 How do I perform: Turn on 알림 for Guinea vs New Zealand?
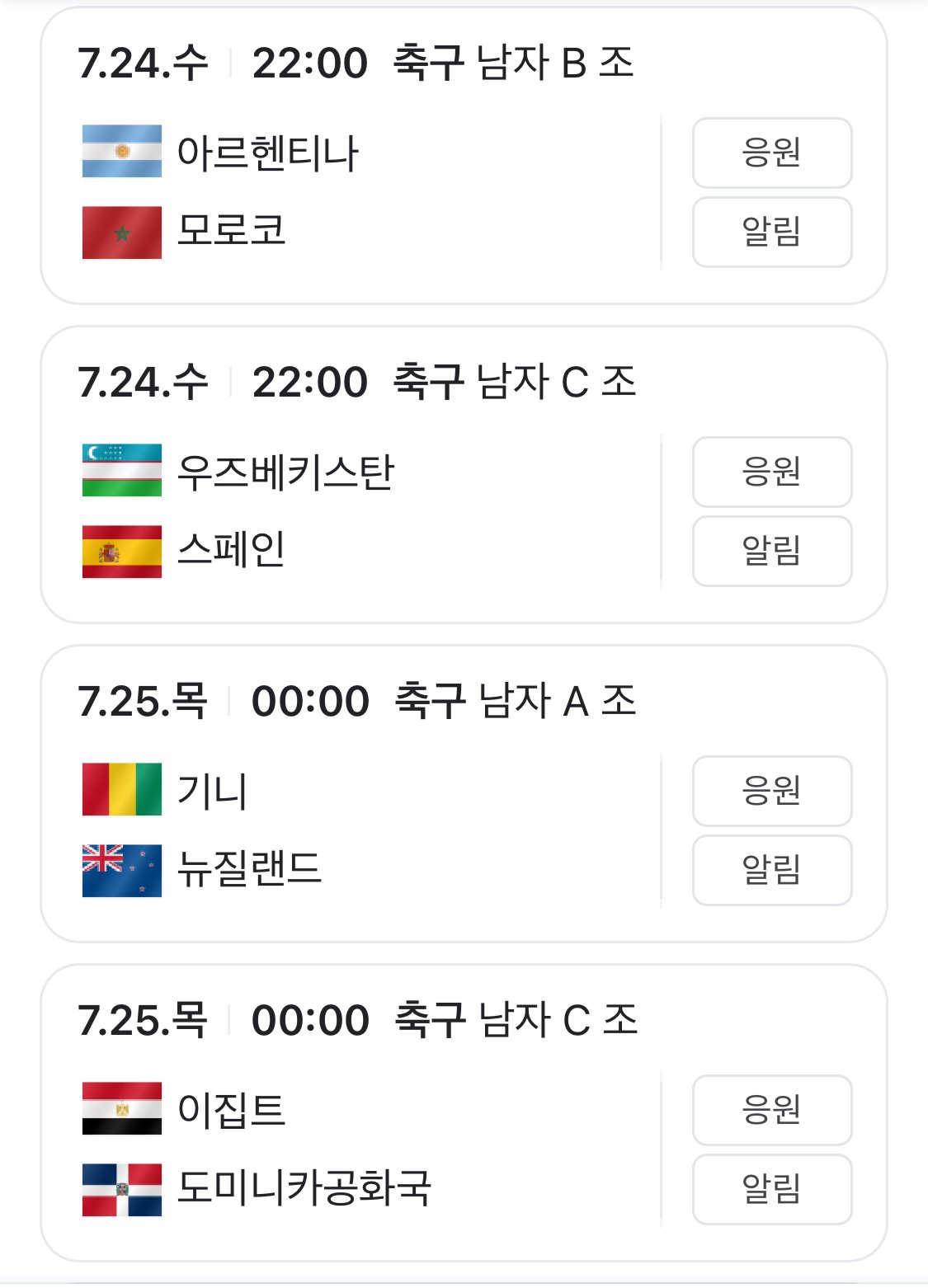click(x=771, y=870)
